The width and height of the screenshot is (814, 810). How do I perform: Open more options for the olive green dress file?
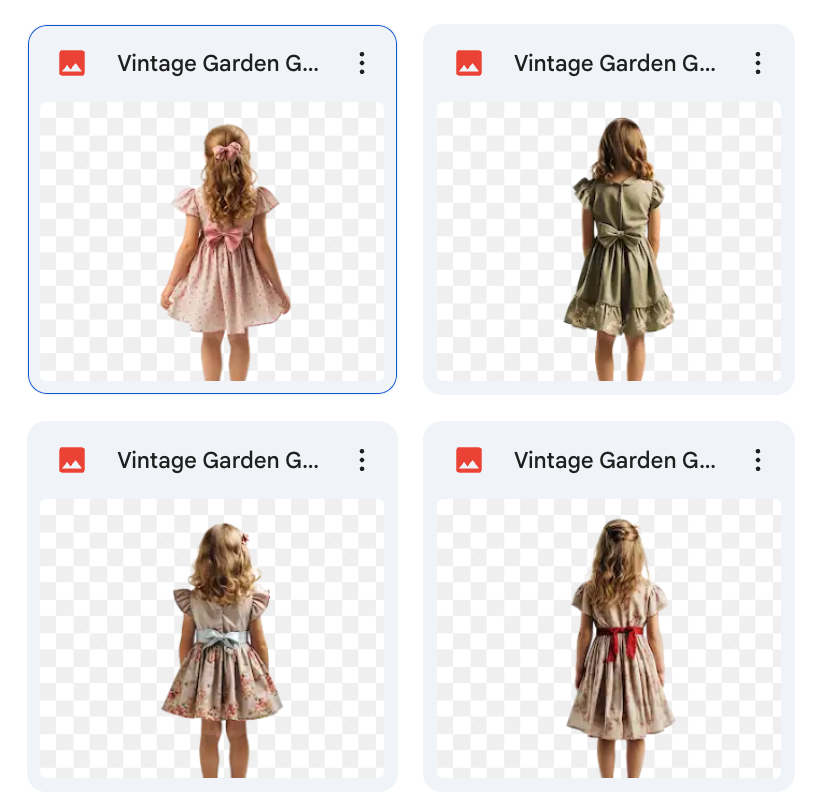coord(758,63)
